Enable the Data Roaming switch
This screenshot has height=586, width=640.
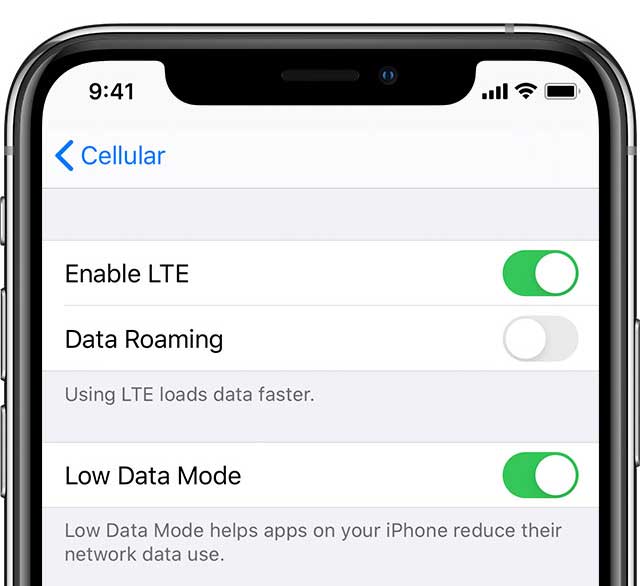pyautogui.click(x=540, y=339)
